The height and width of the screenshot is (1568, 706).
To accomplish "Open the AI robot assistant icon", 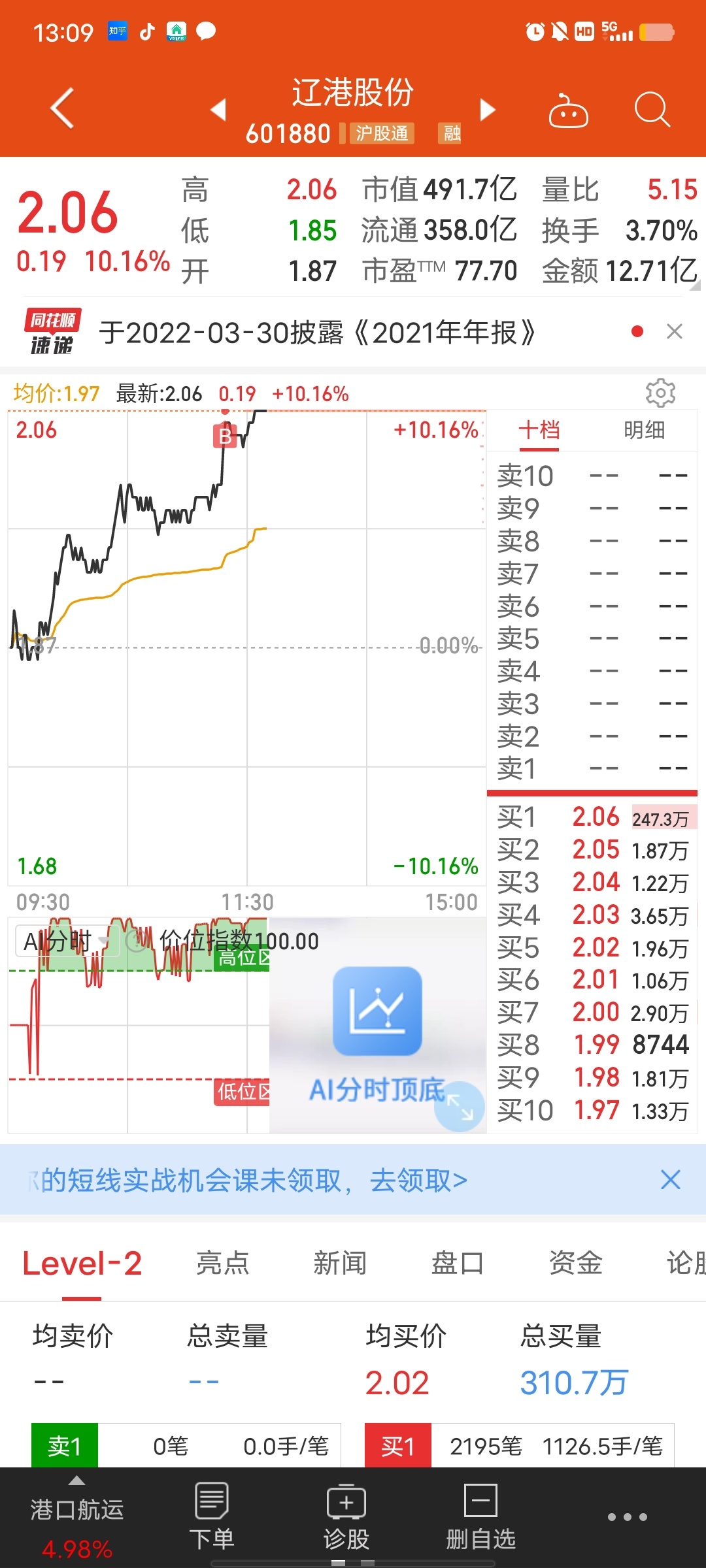I will (568, 110).
